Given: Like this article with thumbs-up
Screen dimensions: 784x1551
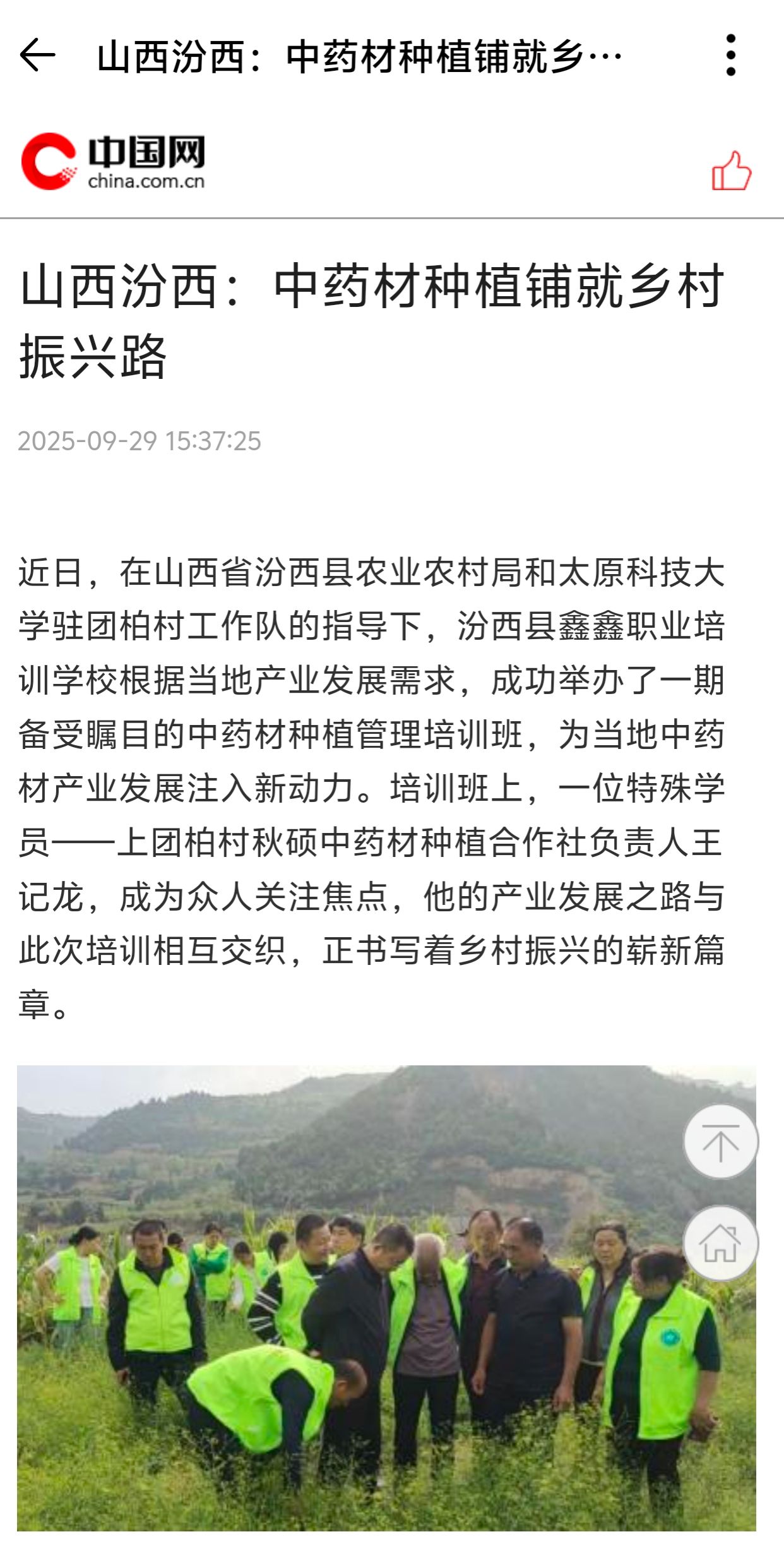Looking at the screenshot, I should click(731, 171).
